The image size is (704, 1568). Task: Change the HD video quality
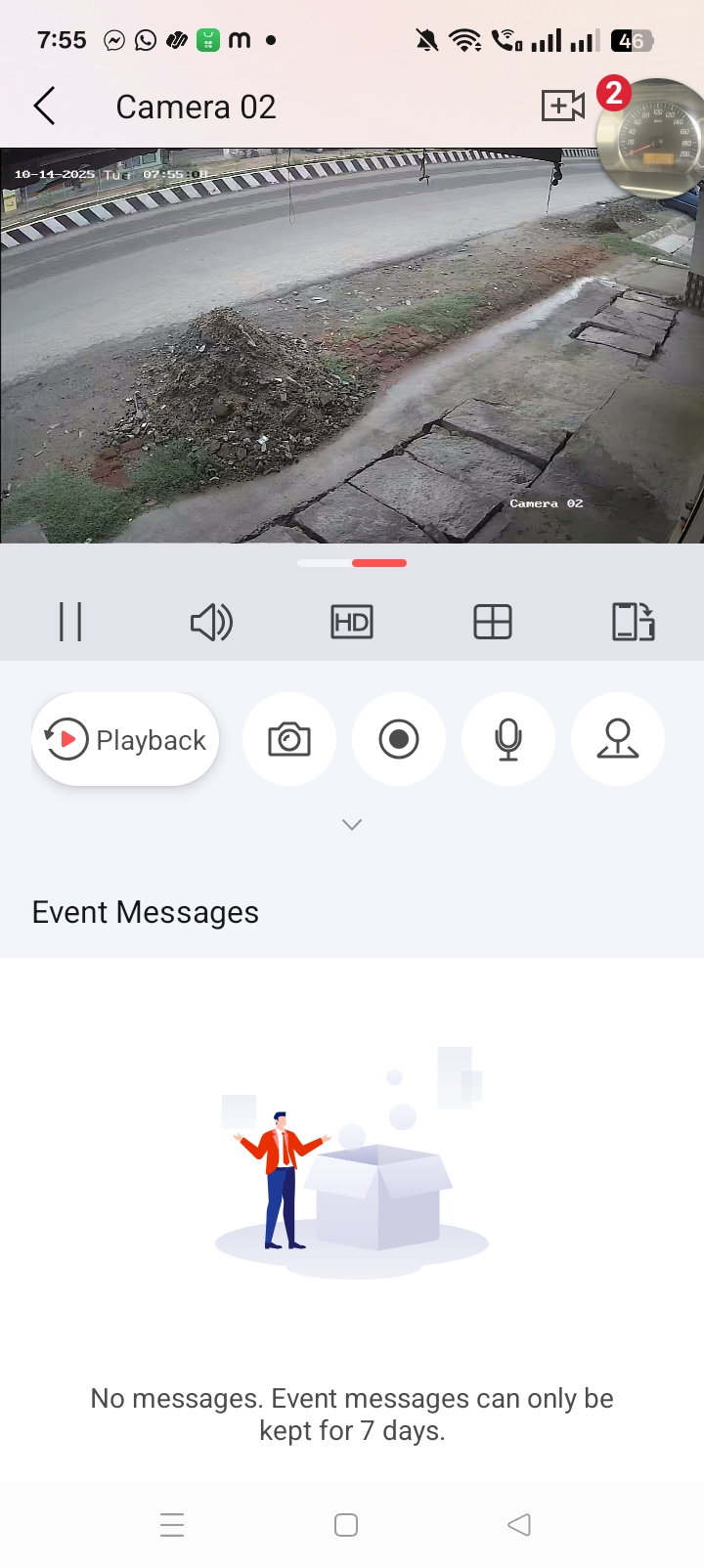(x=352, y=622)
